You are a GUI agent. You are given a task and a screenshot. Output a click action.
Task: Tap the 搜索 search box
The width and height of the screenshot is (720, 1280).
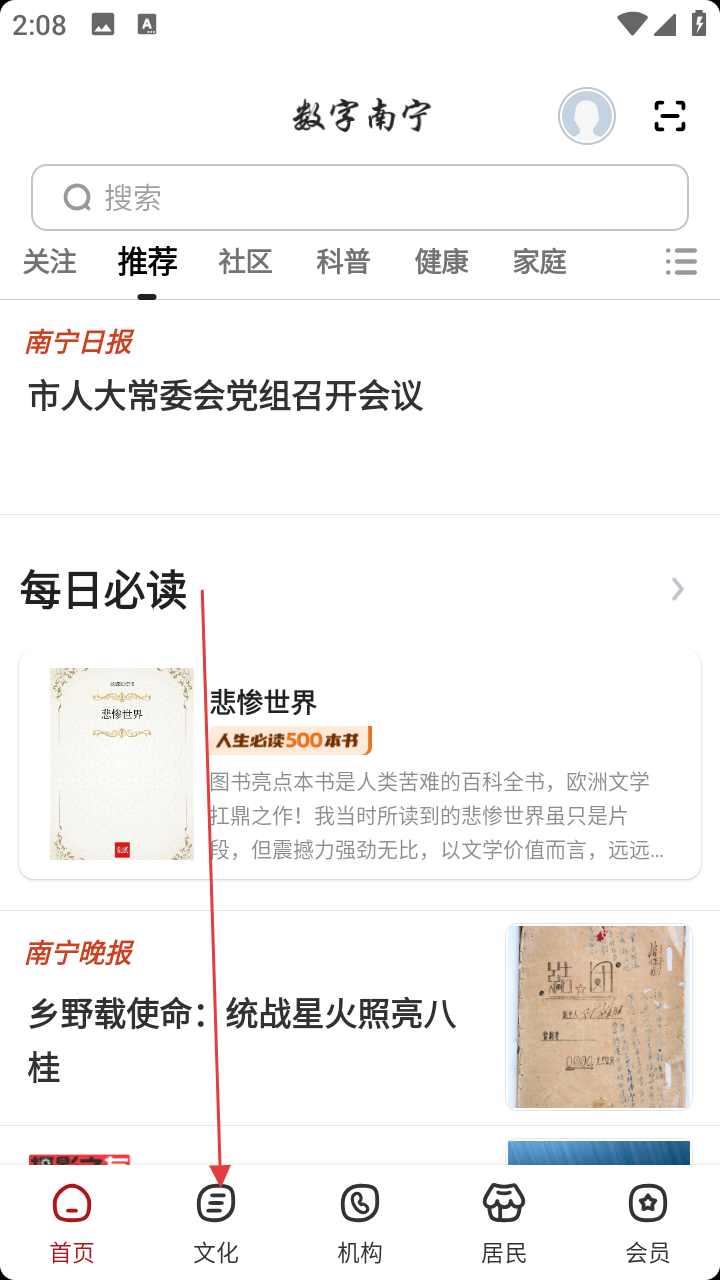[x=360, y=198]
